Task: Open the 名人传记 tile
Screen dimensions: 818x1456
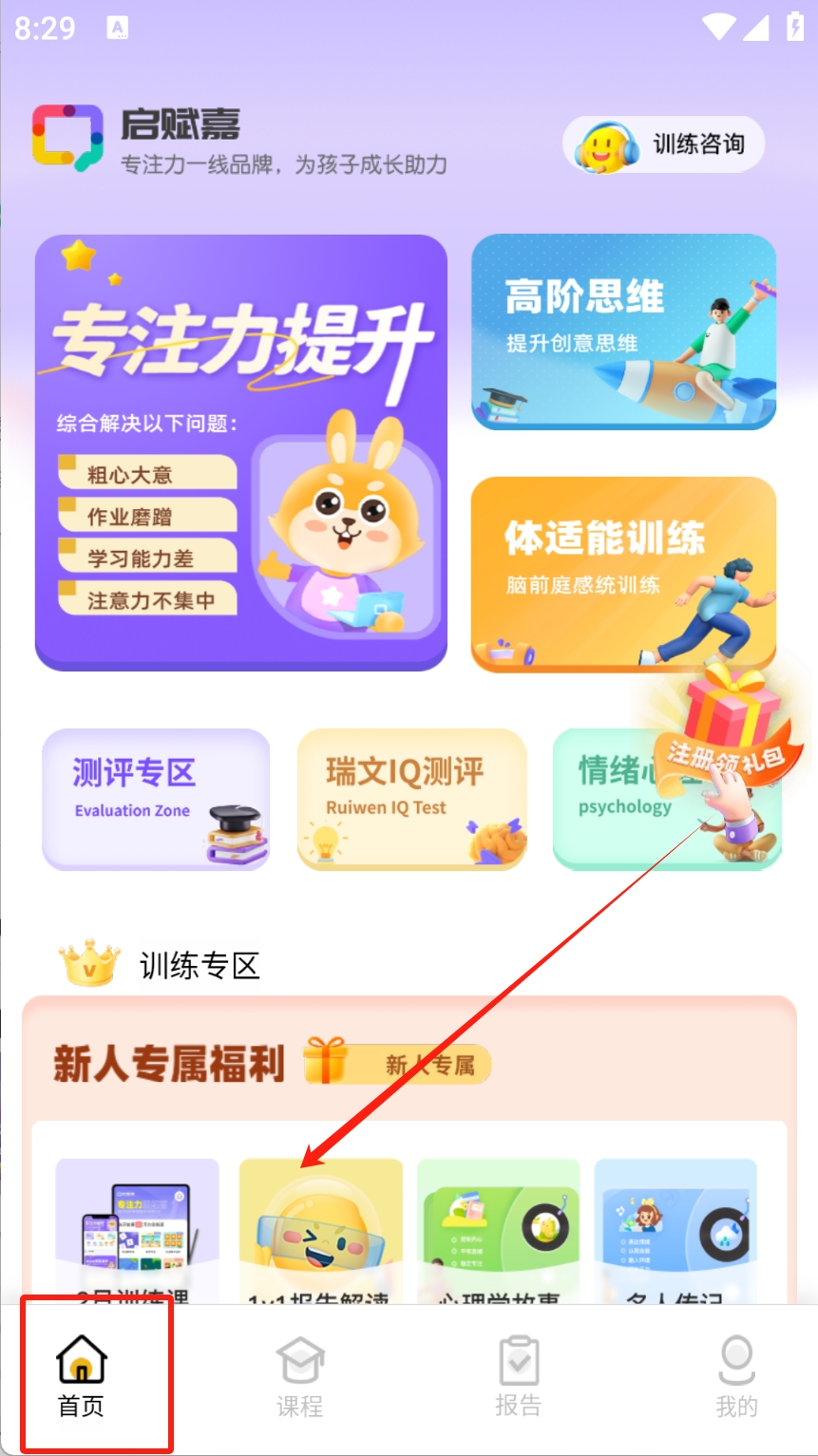Action: (675, 1230)
